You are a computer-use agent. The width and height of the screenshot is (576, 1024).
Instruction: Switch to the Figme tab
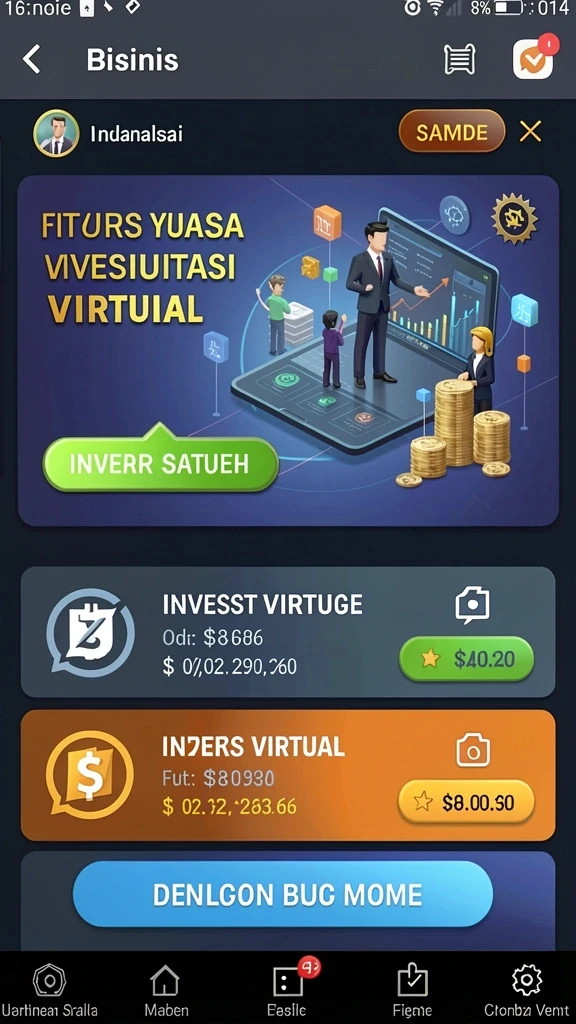(x=413, y=991)
